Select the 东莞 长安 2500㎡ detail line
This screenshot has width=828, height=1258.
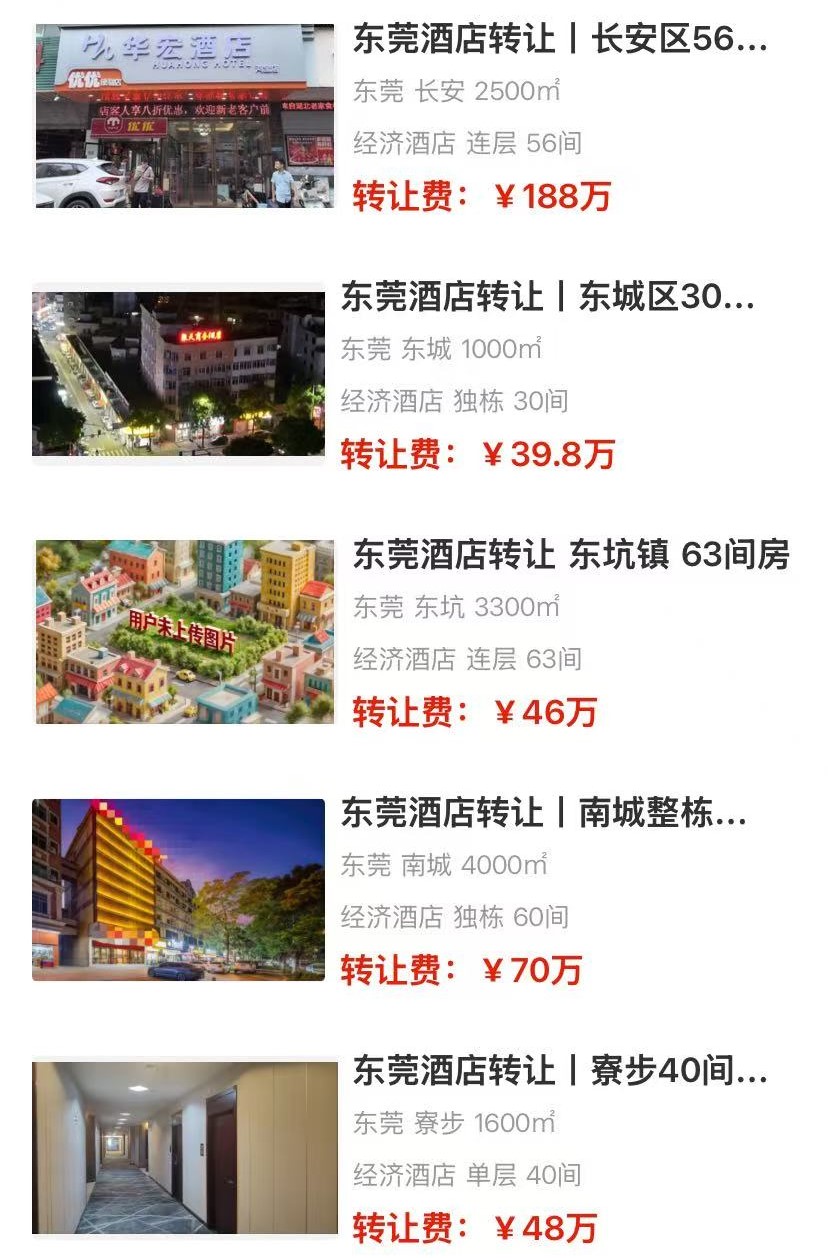pyautogui.click(x=455, y=90)
